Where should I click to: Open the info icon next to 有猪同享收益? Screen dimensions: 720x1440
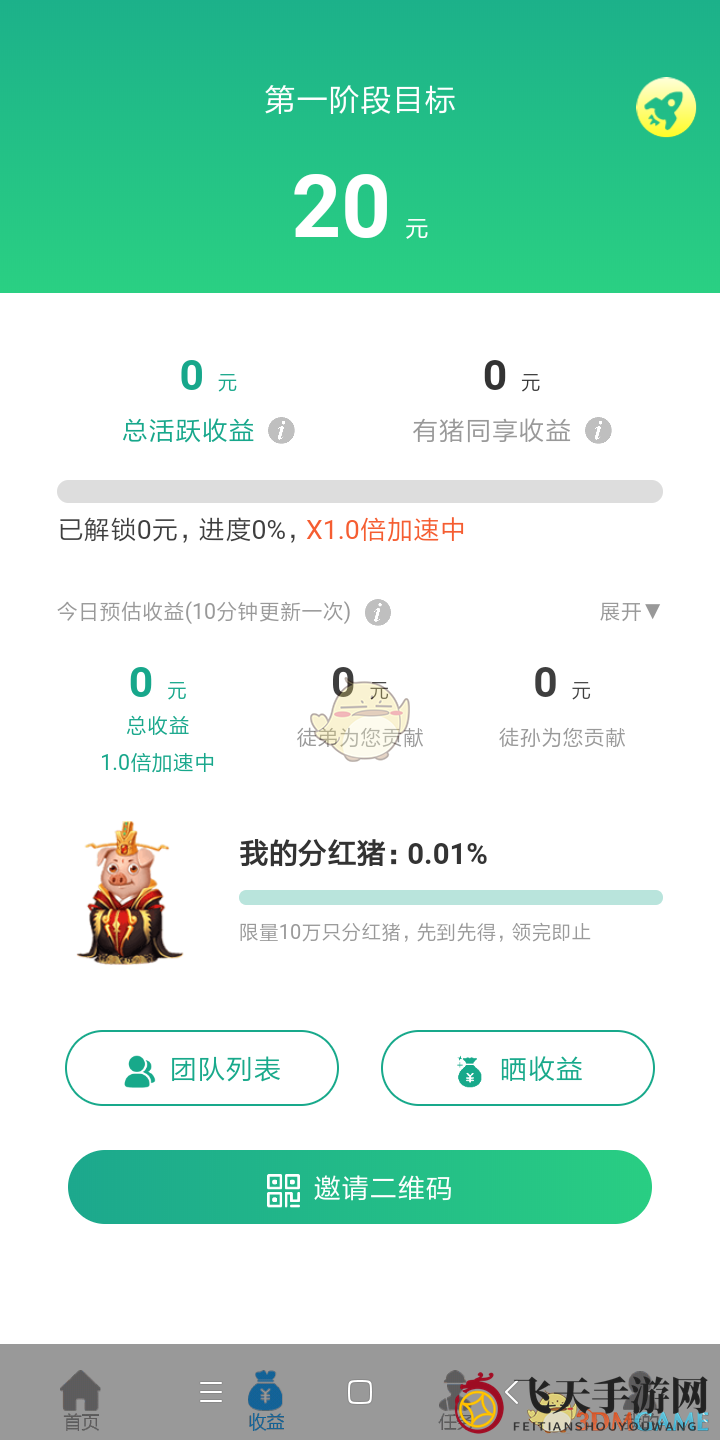tap(598, 431)
